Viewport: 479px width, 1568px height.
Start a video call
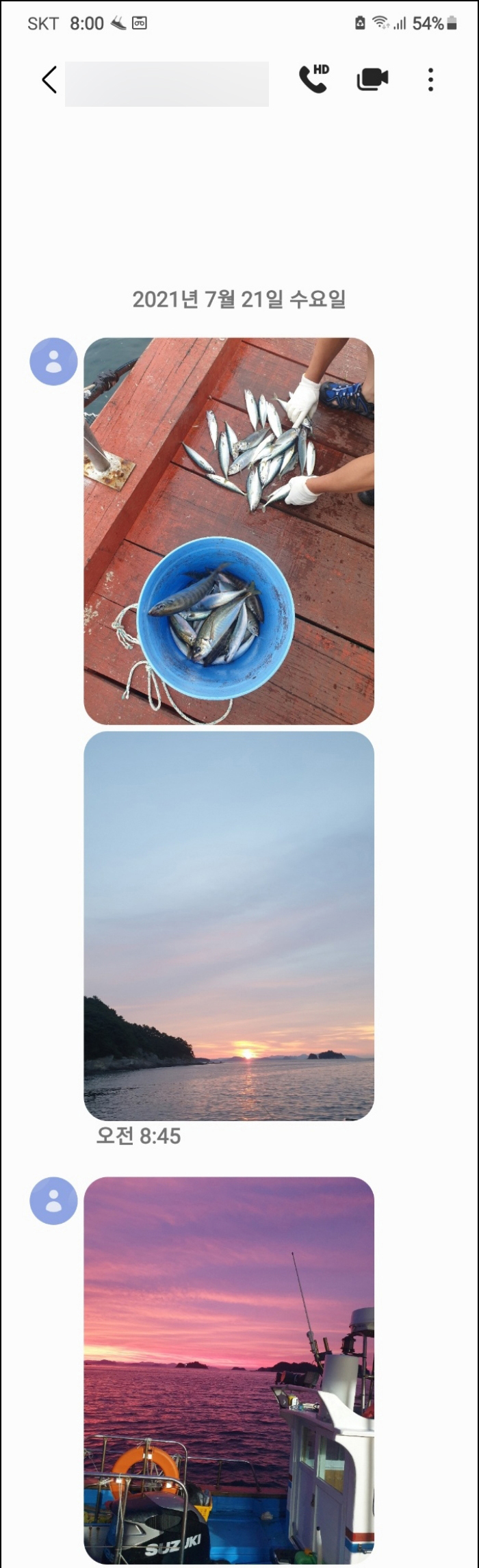(x=372, y=79)
